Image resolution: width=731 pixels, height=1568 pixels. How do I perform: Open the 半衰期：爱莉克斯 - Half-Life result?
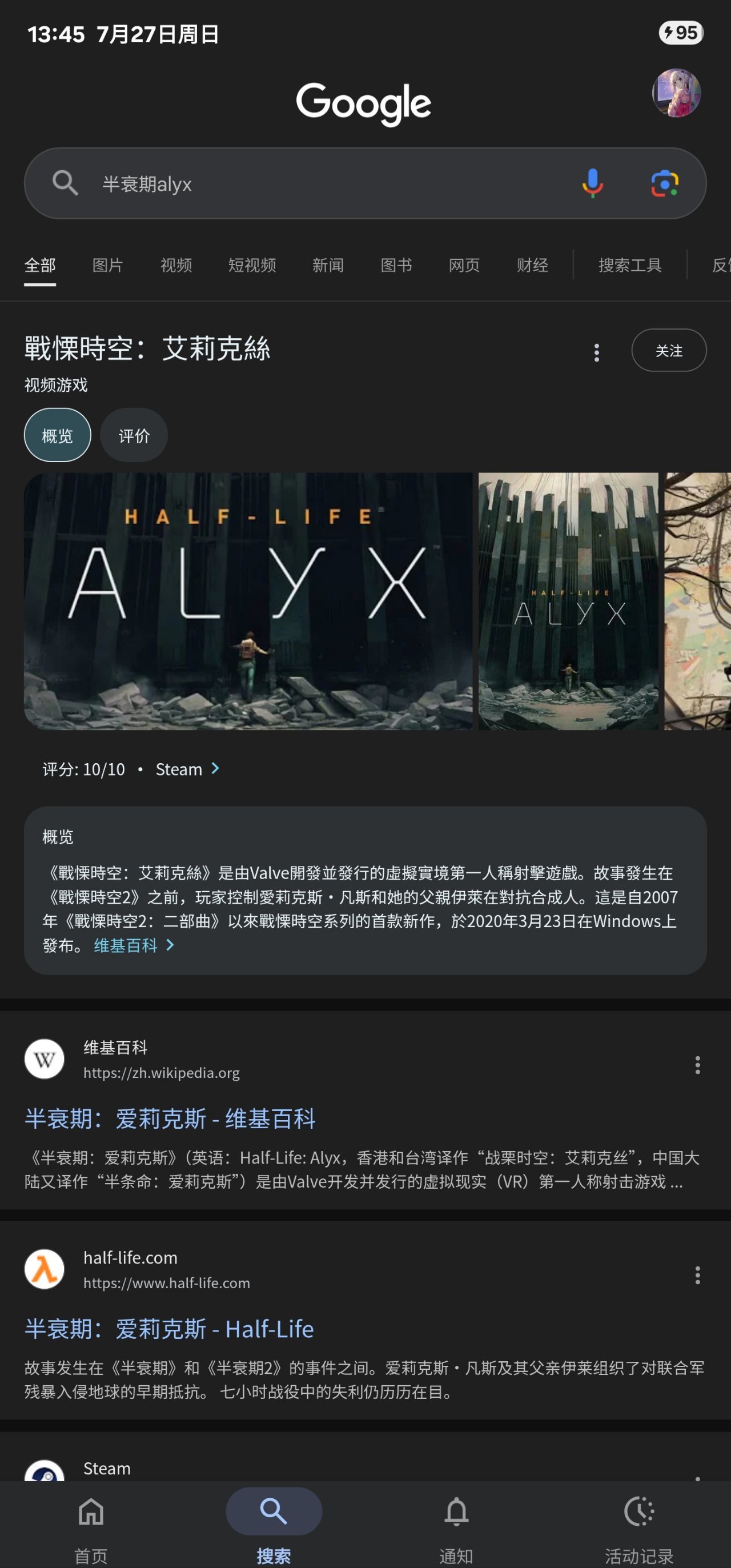pyautogui.click(x=169, y=1329)
